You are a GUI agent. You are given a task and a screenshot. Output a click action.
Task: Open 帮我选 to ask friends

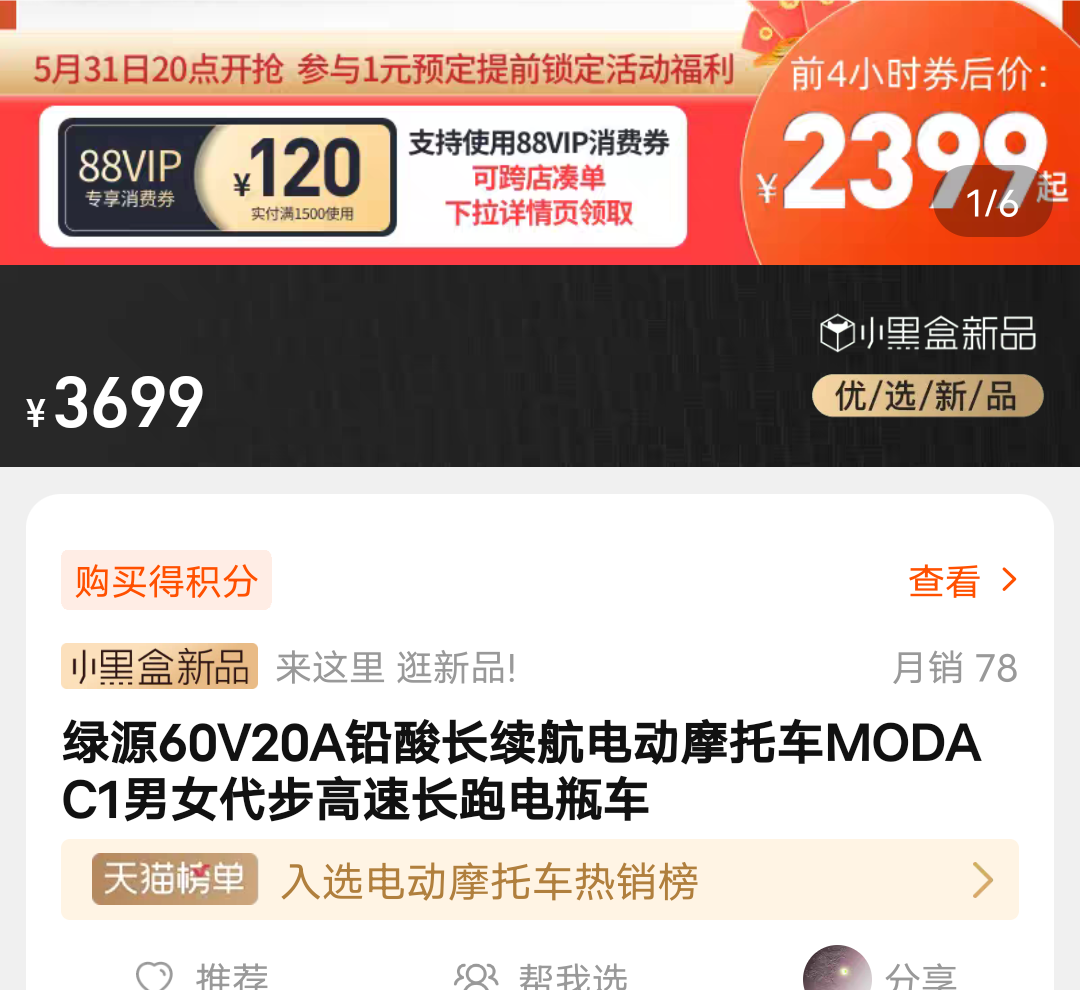[540, 975]
